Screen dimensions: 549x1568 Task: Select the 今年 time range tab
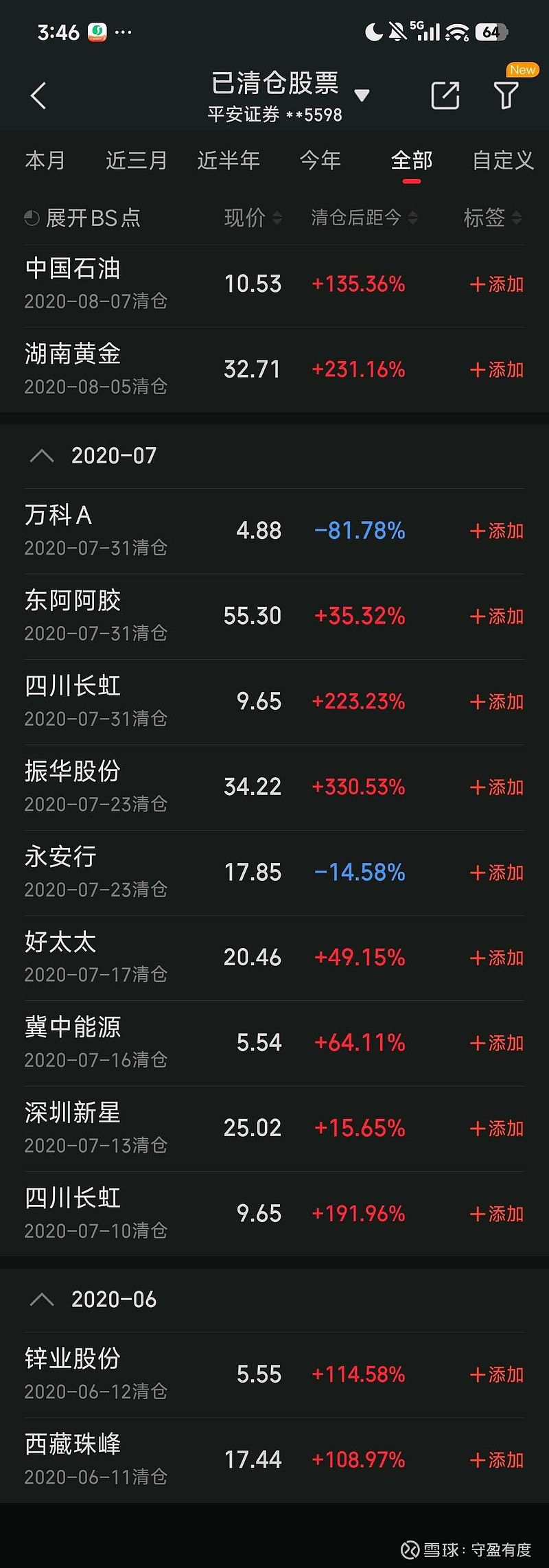(x=321, y=161)
